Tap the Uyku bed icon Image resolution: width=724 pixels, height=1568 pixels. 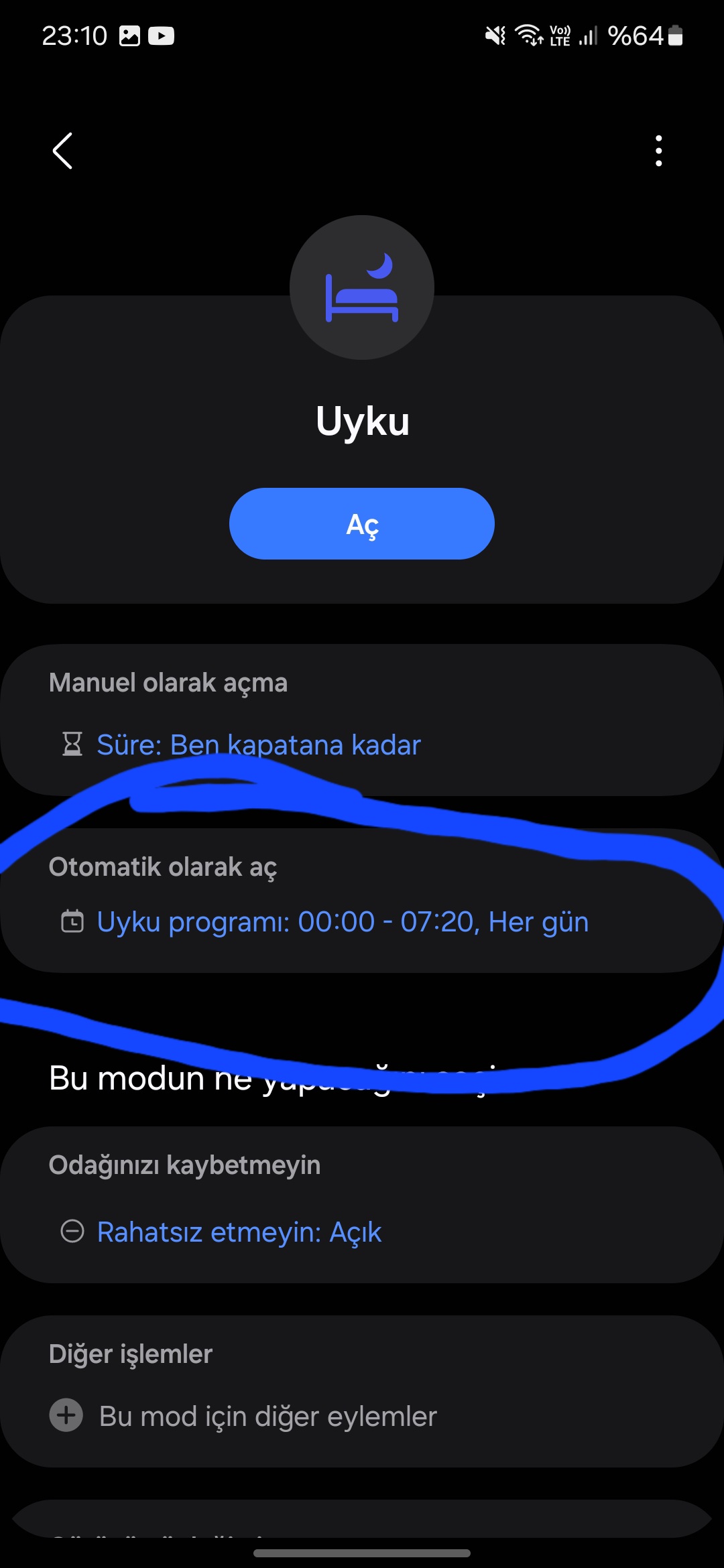click(x=362, y=287)
